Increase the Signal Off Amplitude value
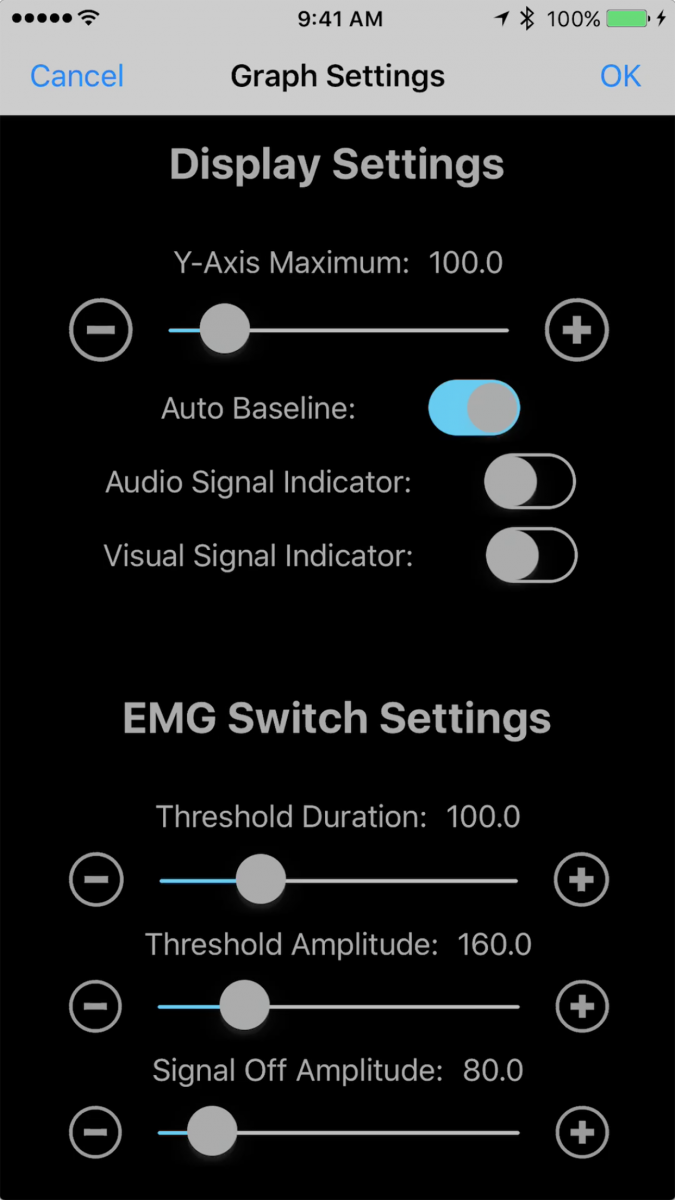675x1200 pixels. coord(582,1132)
